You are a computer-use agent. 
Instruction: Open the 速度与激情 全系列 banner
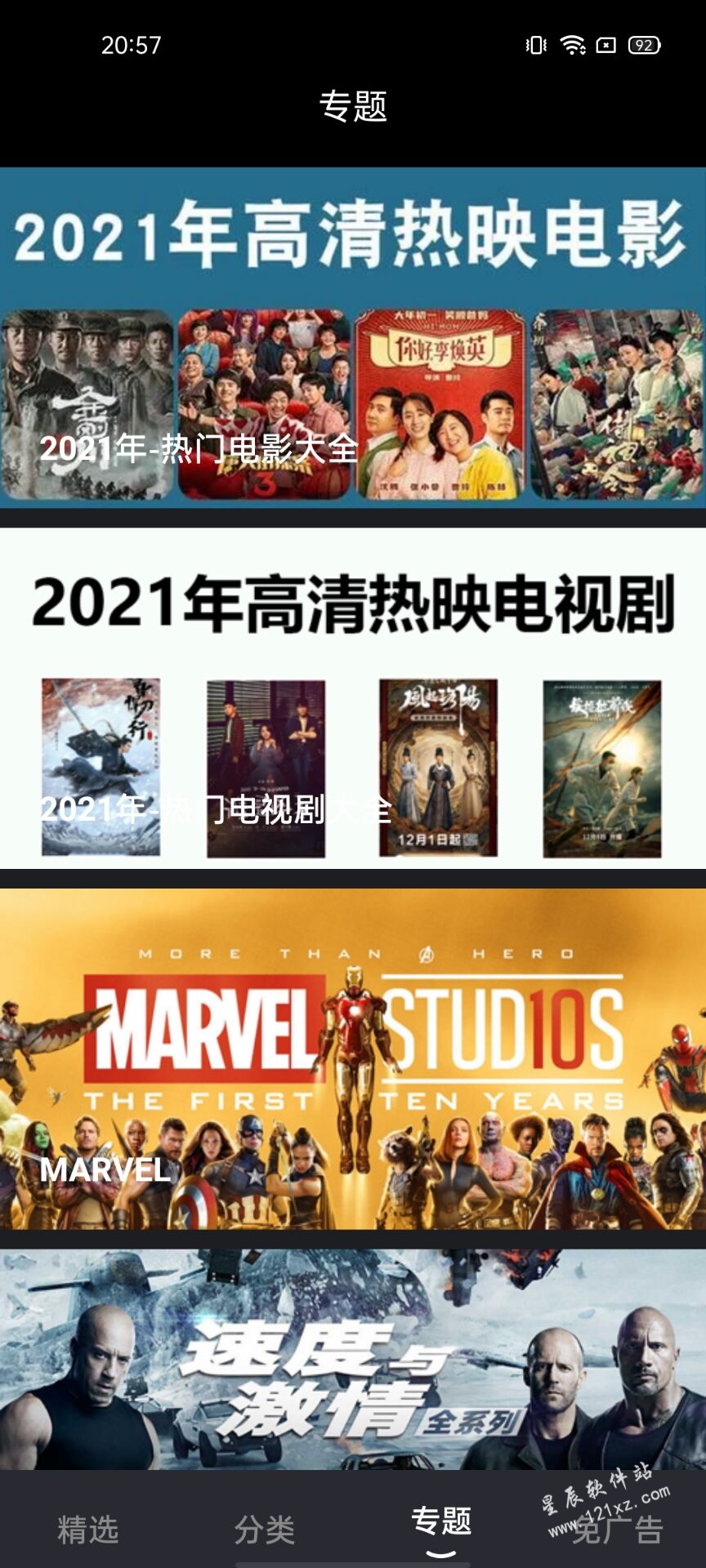(353, 1359)
